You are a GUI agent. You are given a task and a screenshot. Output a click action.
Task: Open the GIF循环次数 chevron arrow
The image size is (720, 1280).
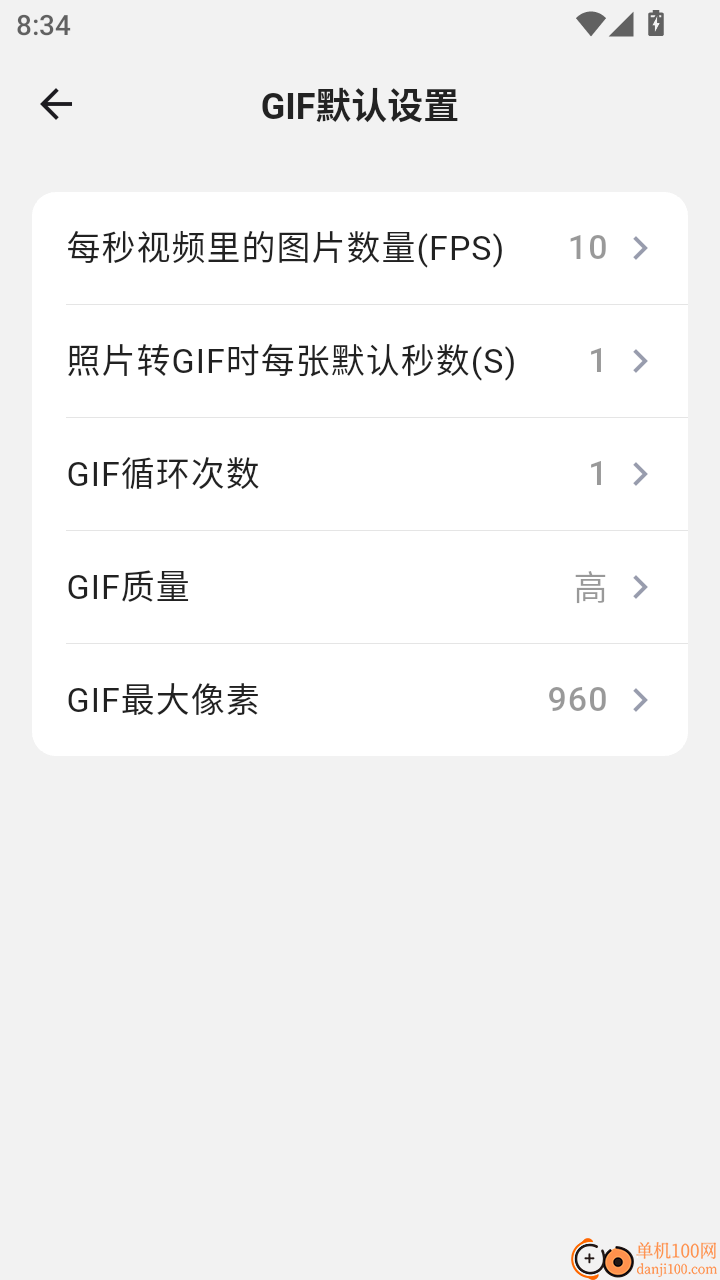(640, 474)
